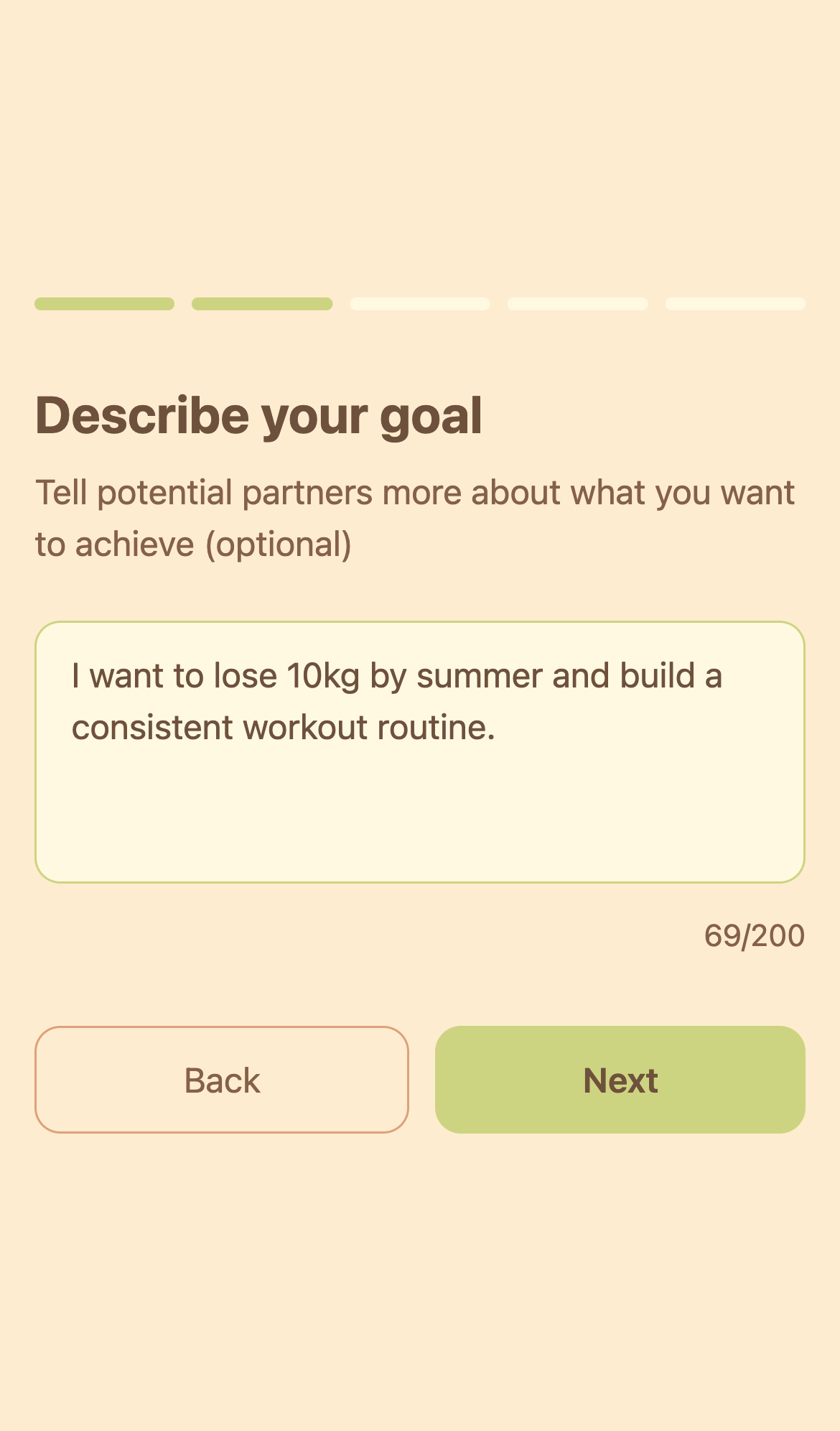Click the second green progress bar segment

tap(262, 304)
